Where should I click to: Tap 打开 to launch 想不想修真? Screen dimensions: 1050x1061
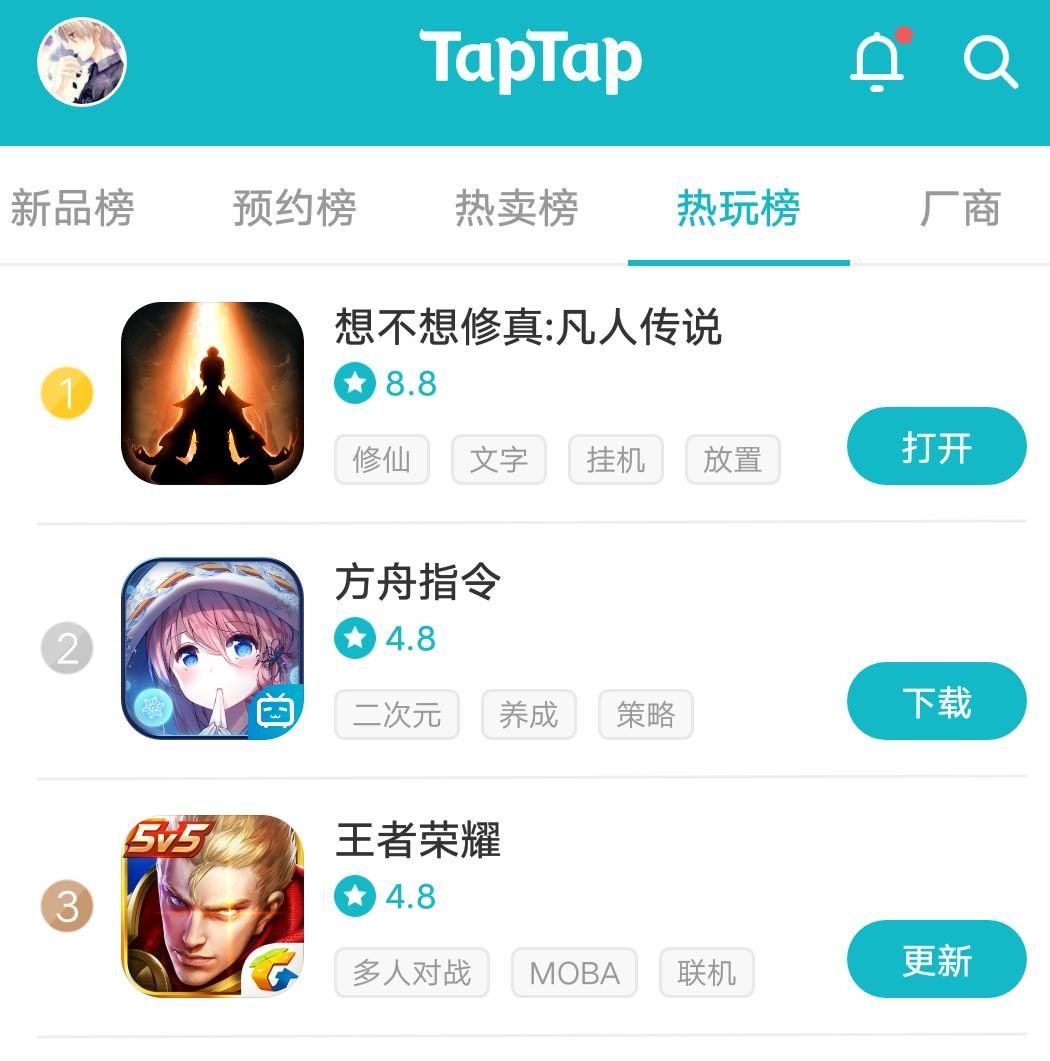point(936,446)
